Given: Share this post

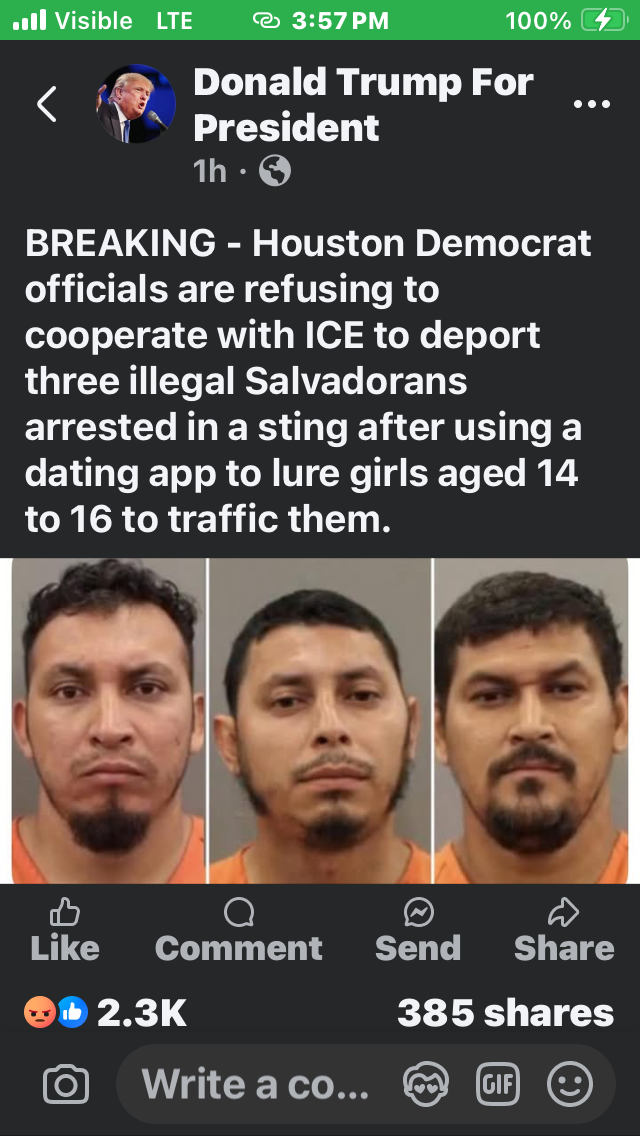Looking at the screenshot, I should (564, 930).
